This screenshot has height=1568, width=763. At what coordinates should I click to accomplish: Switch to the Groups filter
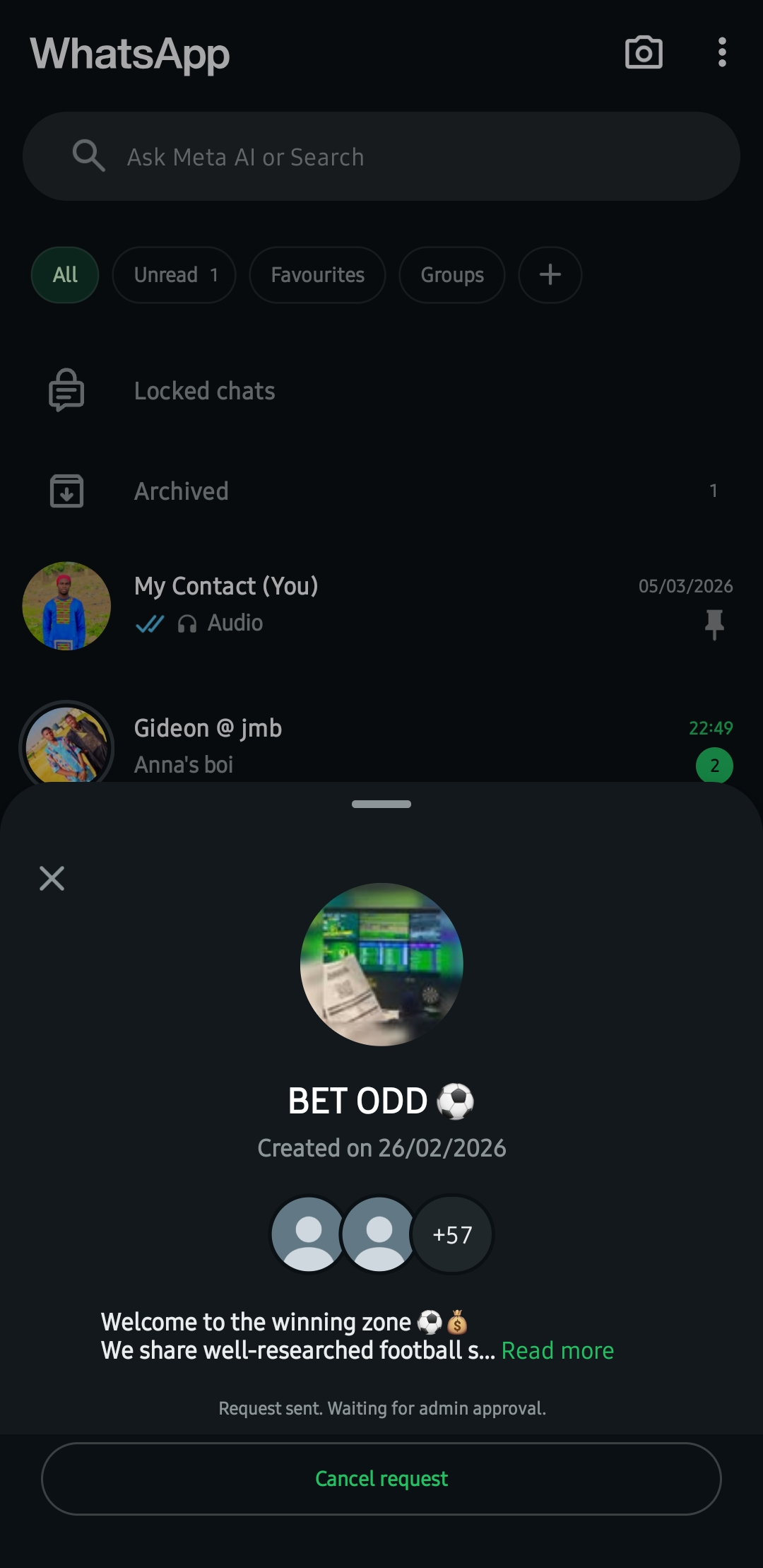[452, 275]
